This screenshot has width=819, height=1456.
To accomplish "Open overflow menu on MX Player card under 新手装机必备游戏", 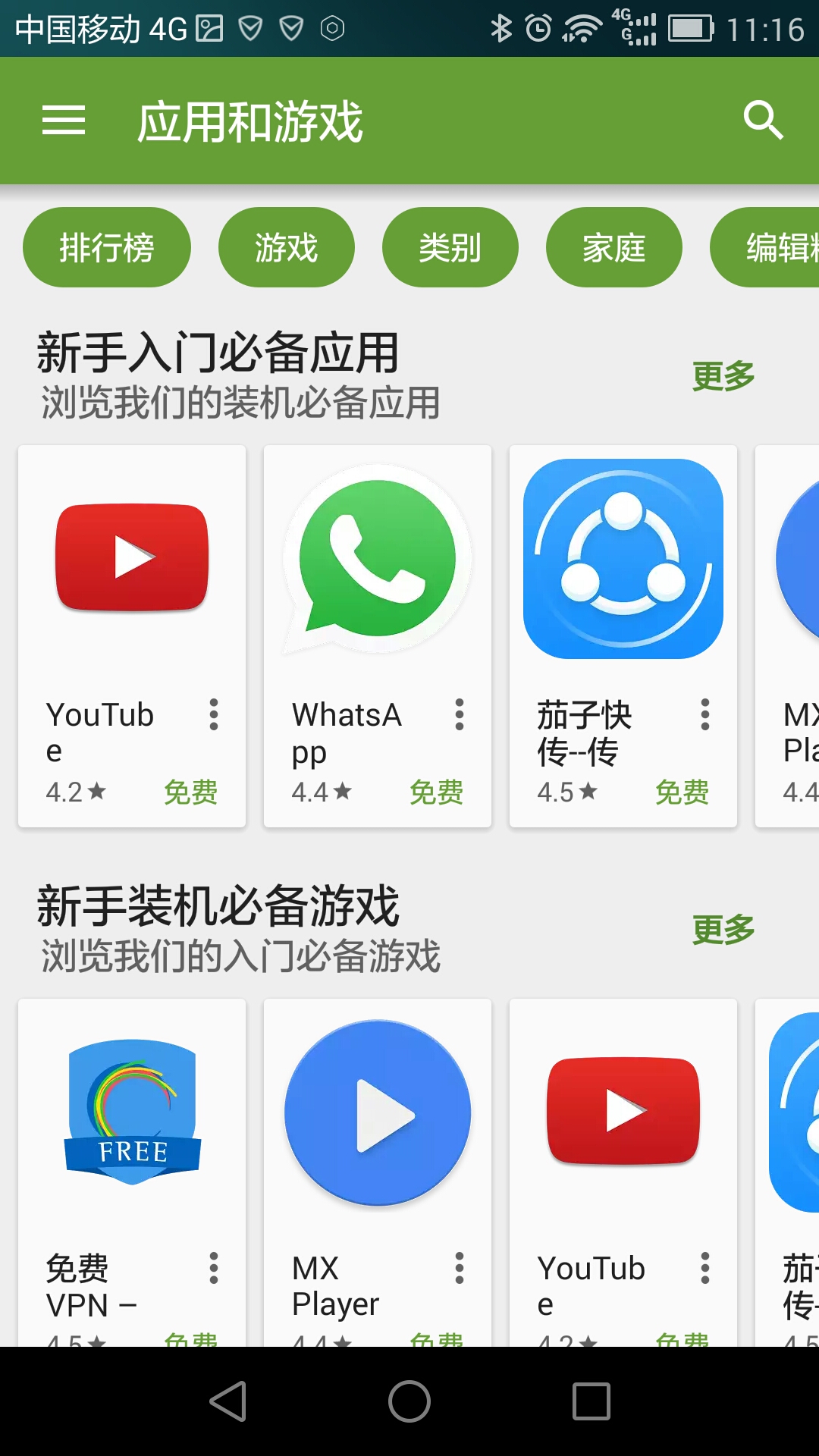I will [460, 1268].
